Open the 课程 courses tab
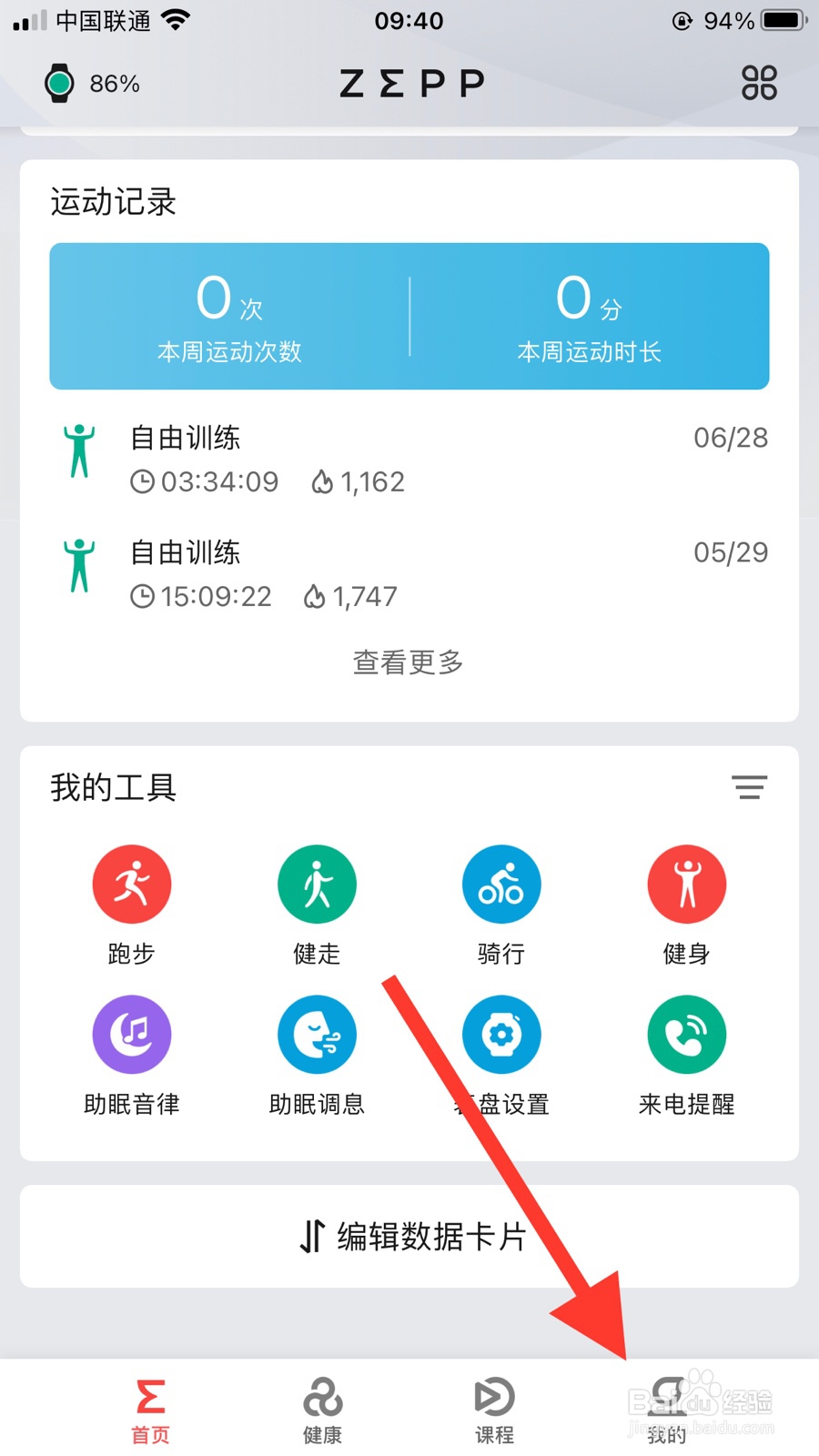The image size is (819, 1456). pos(492,1406)
